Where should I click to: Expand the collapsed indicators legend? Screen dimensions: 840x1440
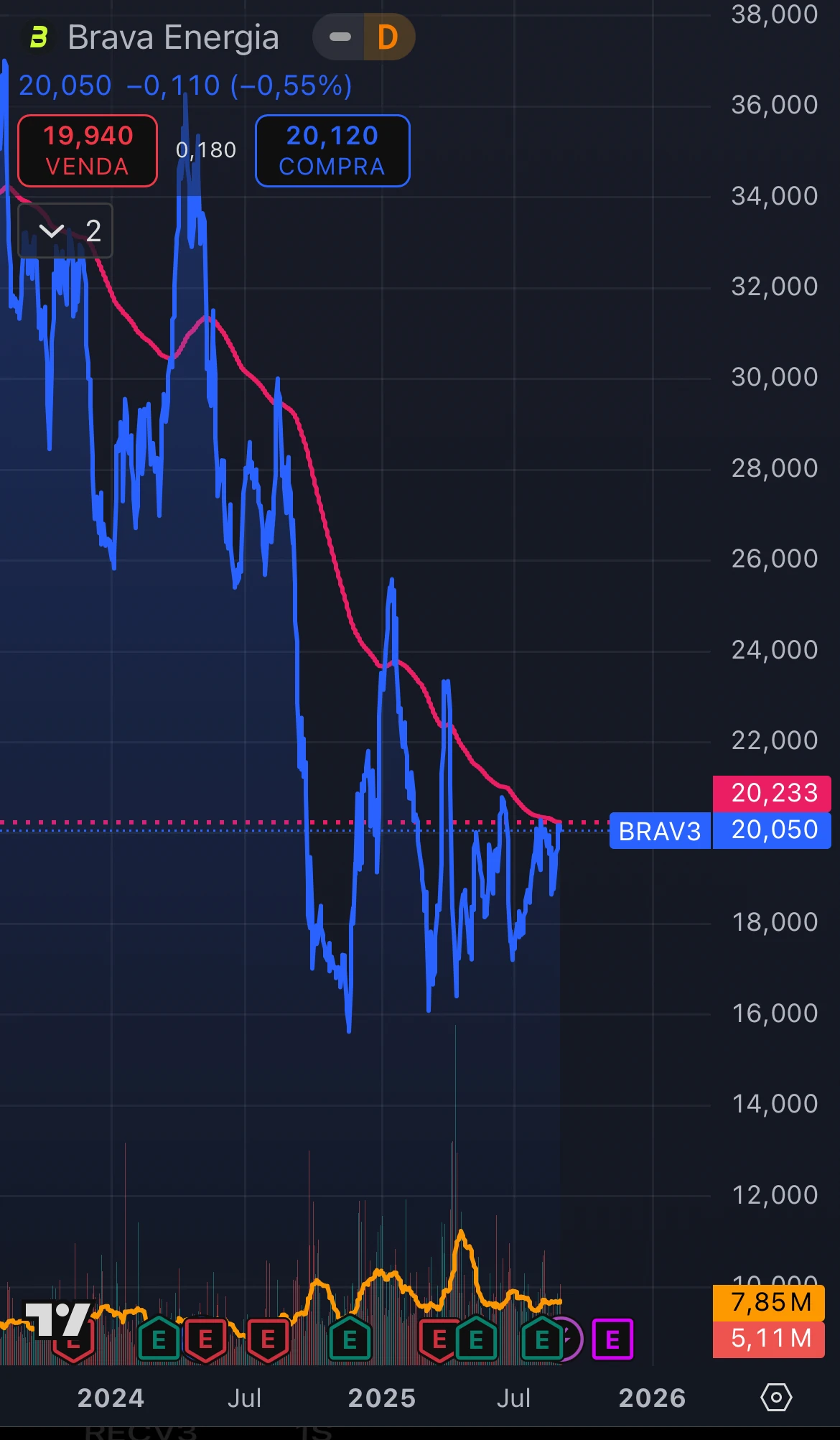tap(65, 231)
